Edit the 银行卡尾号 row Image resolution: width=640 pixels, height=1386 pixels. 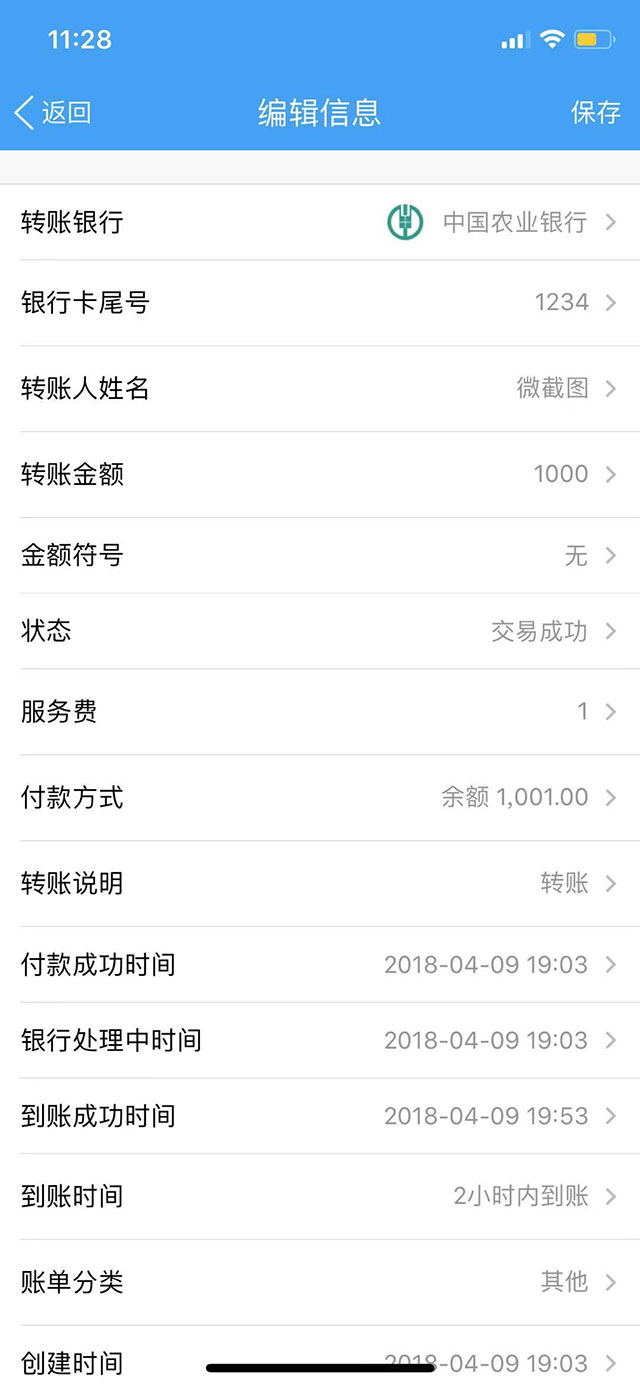coord(320,302)
